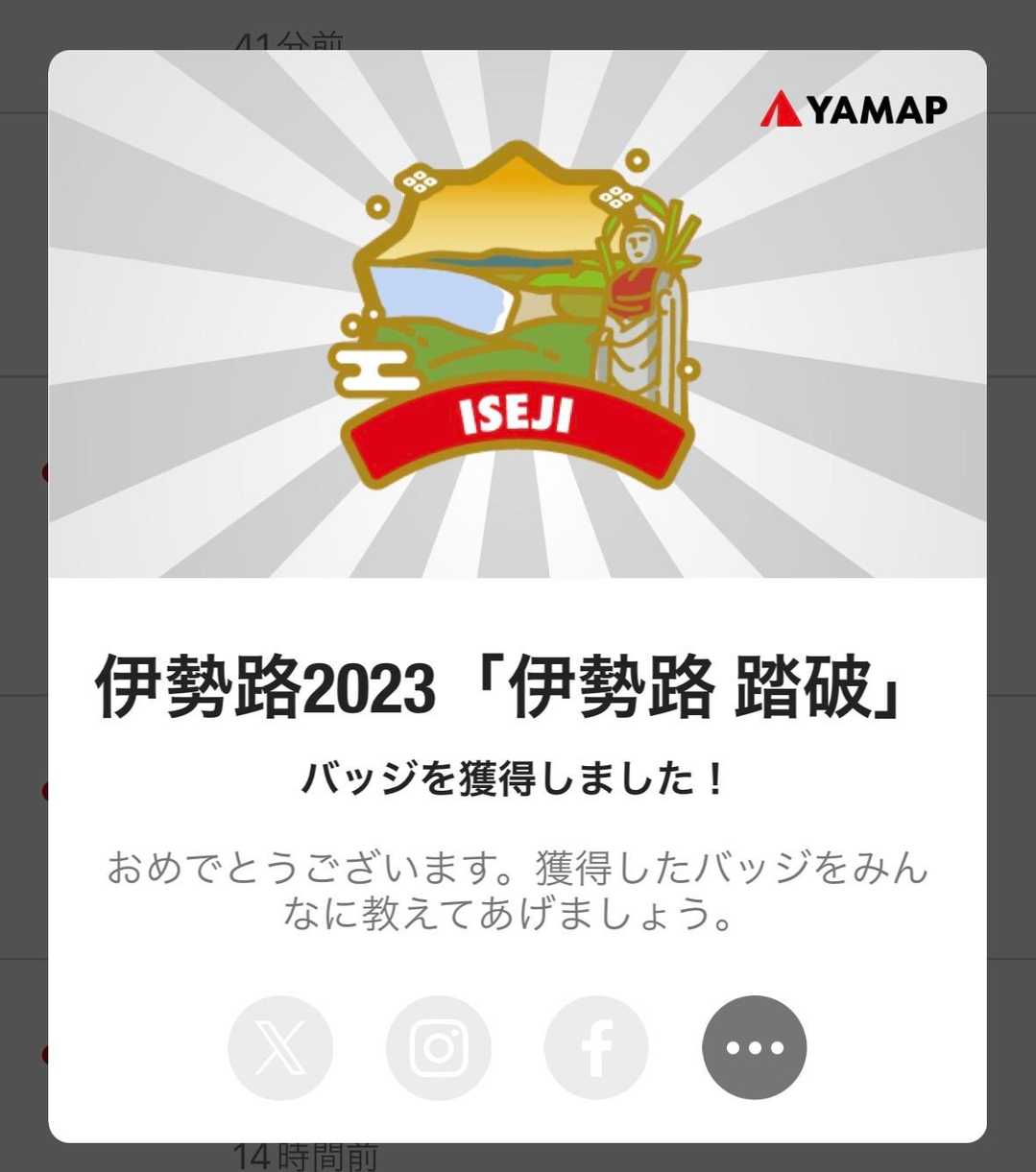Share the badge on X
This screenshot has width=1036, height=1172.
click(x=280, y=1047)
